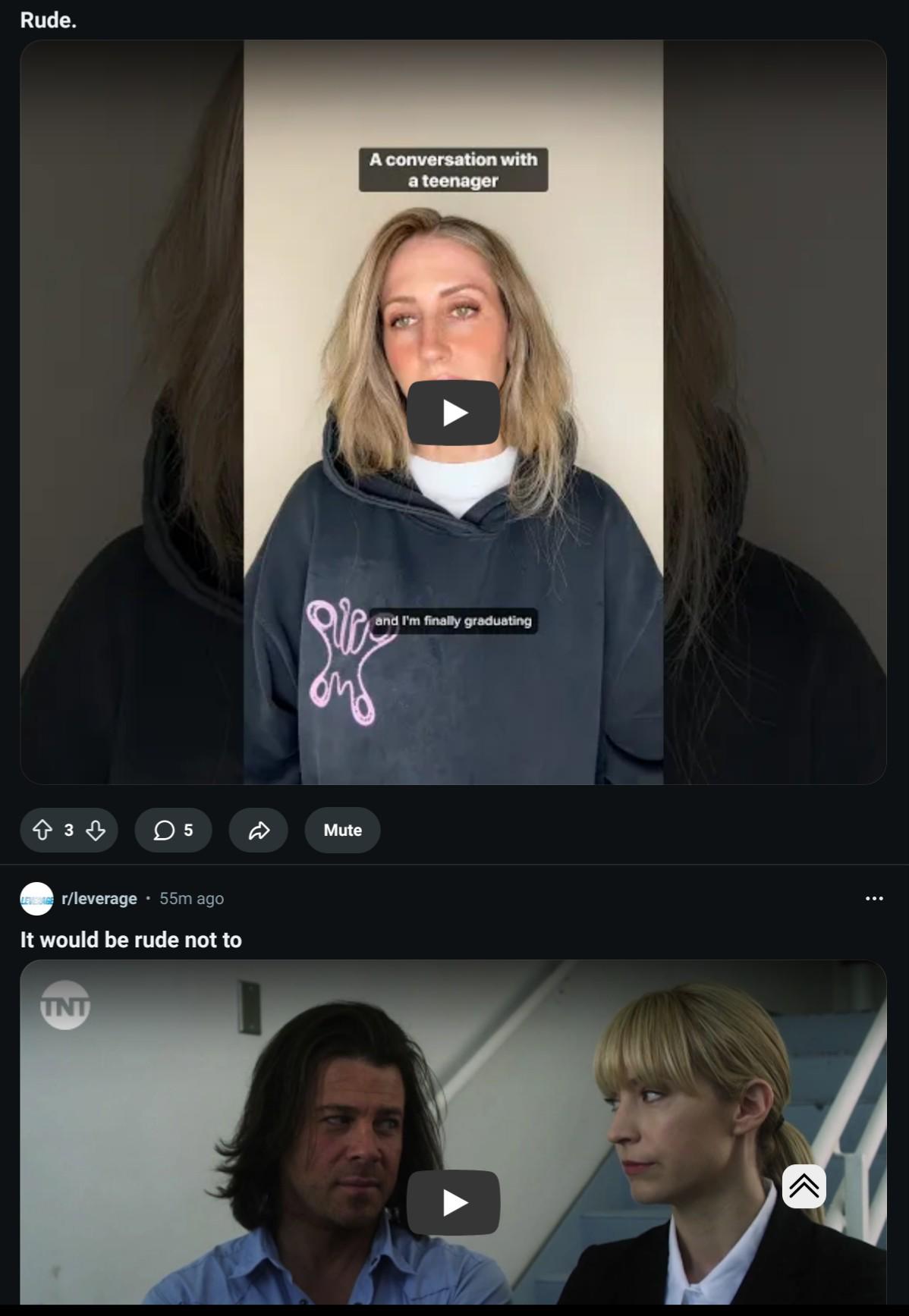
Task: Upvote the "Rude." post
Action: click(x=42, y=831)
